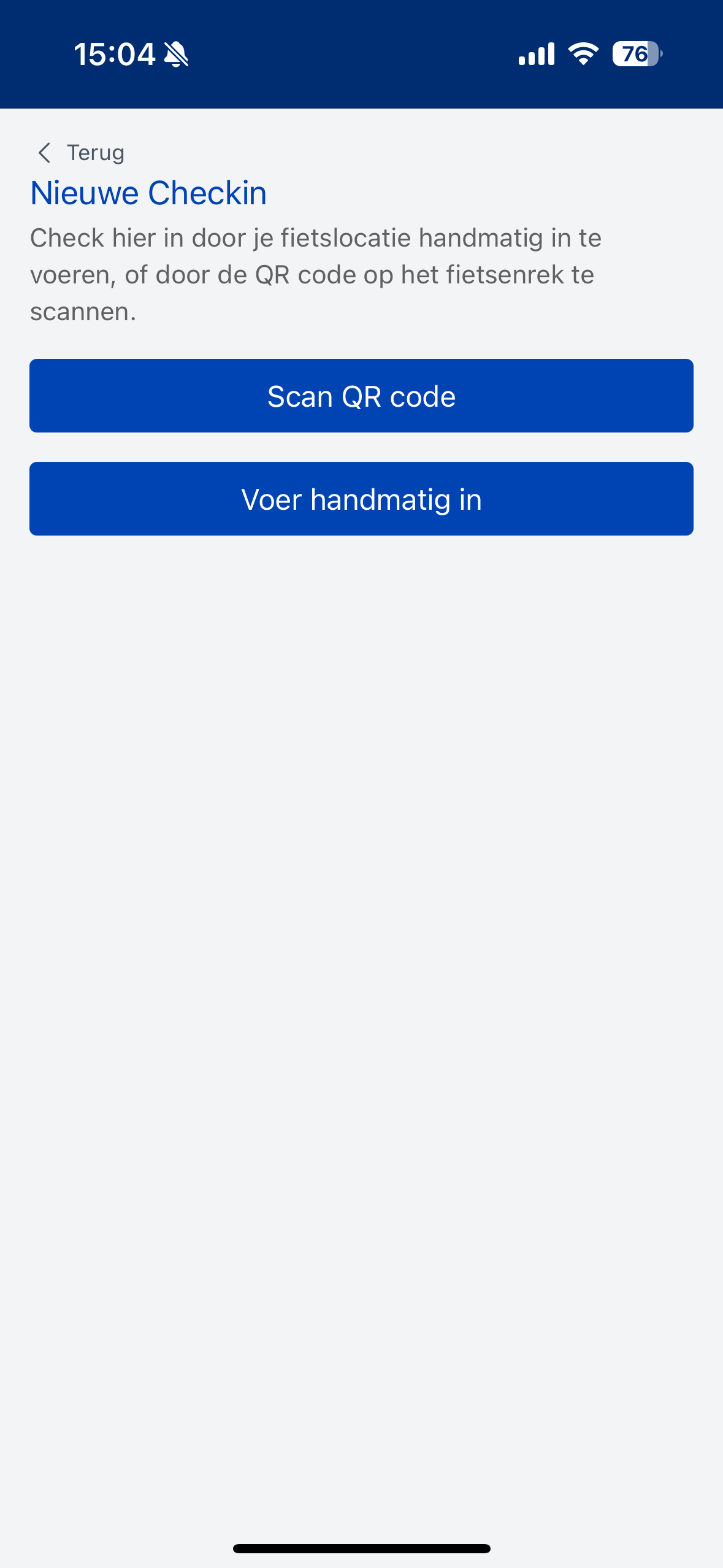Tap the muted notifications bell icon
The height and width of the screenshot is (1568, 723).
(177, 54)
